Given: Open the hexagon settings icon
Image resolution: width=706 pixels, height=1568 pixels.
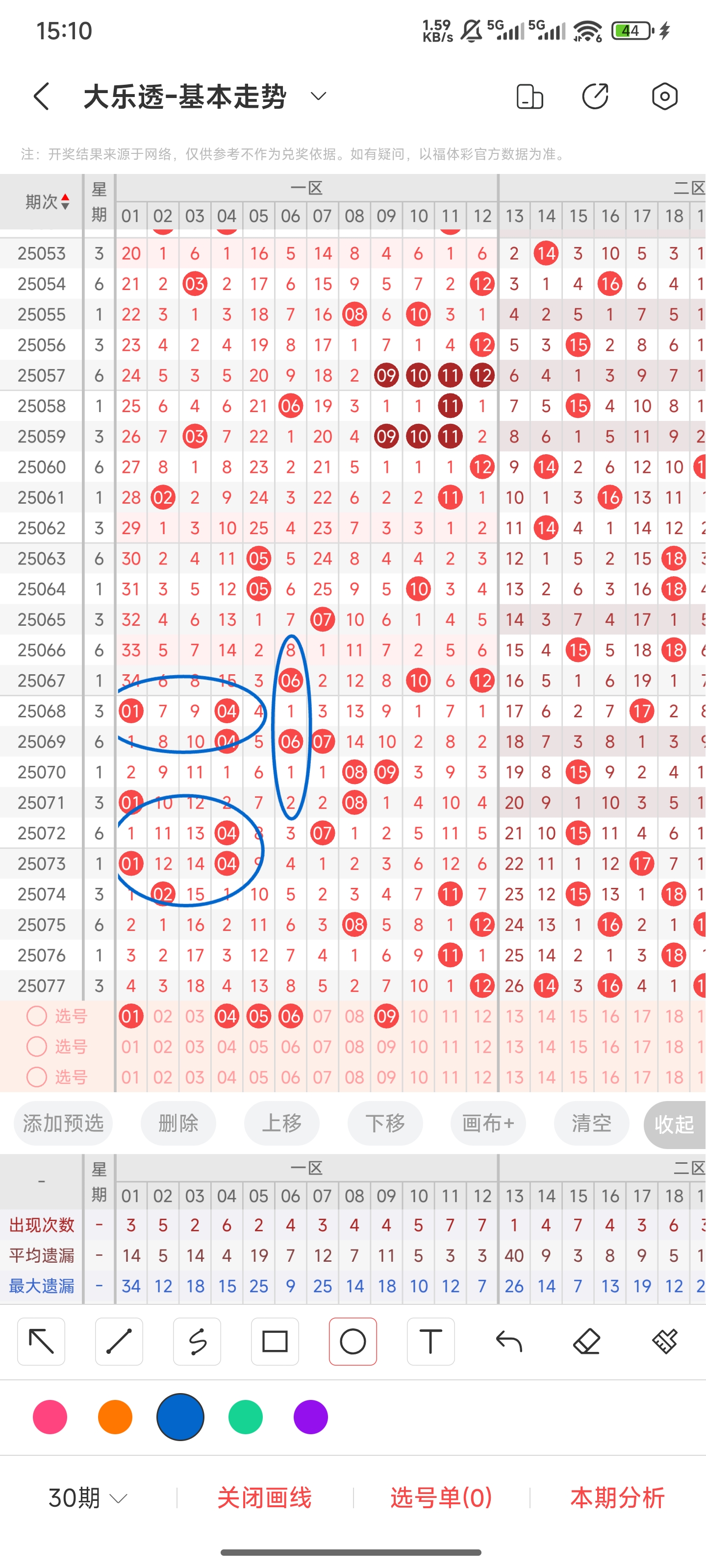Looking at the screenshot, I should pyautogui.click(x=664, y=96).
